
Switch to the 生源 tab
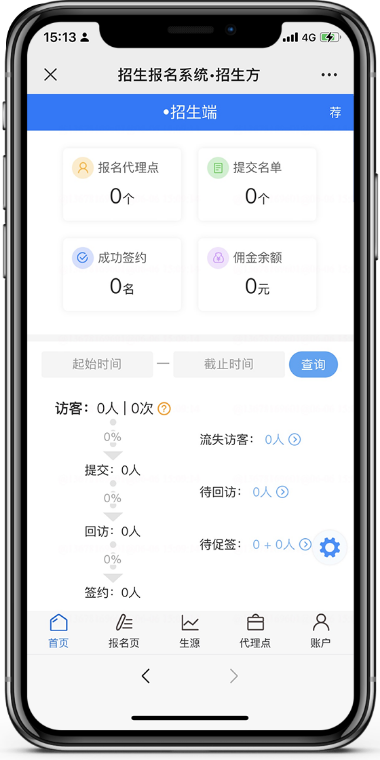(190, 632)
